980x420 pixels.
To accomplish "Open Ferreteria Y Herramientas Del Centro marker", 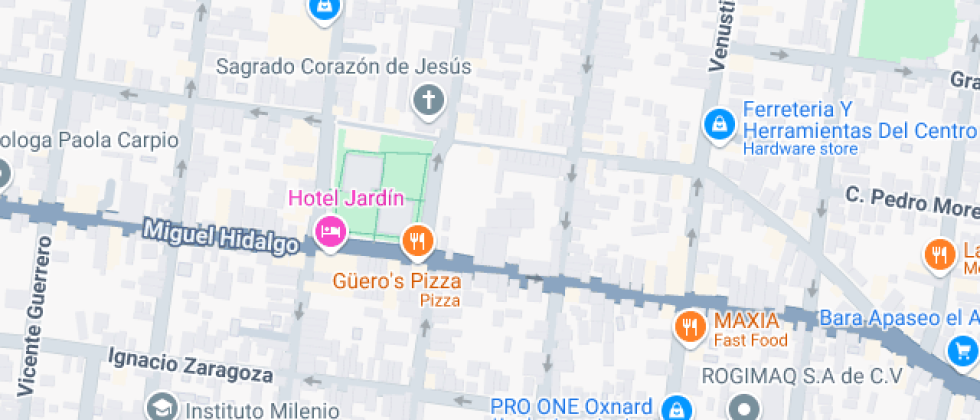I will click(x=718, y=124).
